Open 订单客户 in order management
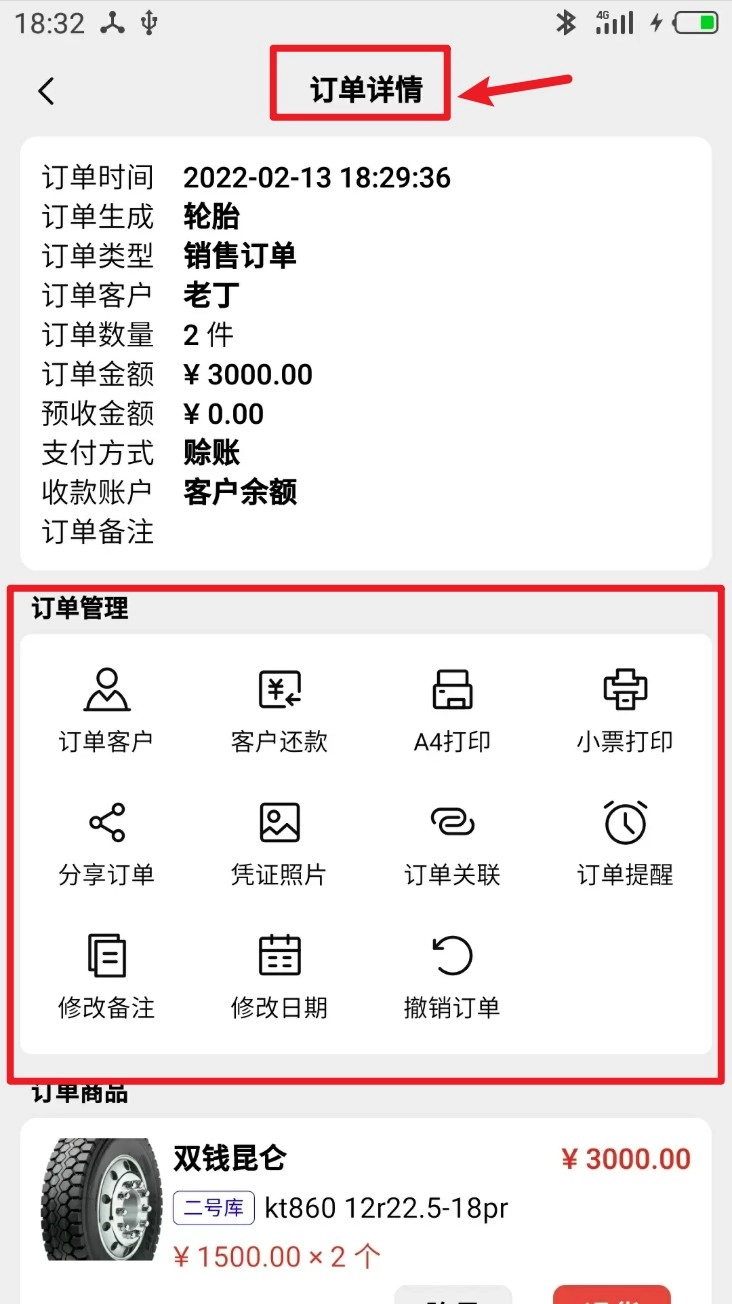This screenshot has height=1304, width=732. (x=106, y=709)
